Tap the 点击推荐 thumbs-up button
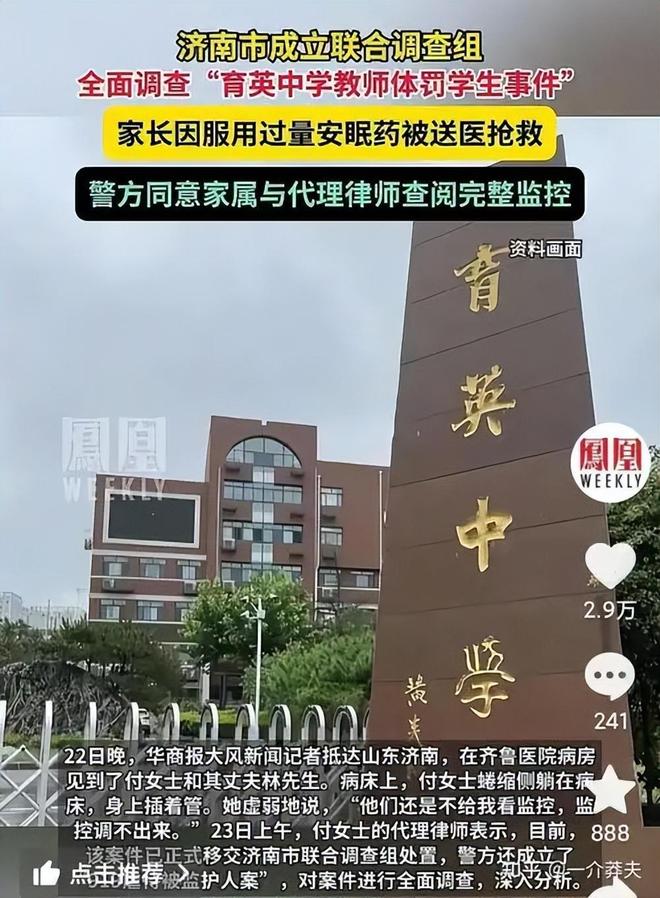 click(x=47, y=873)
